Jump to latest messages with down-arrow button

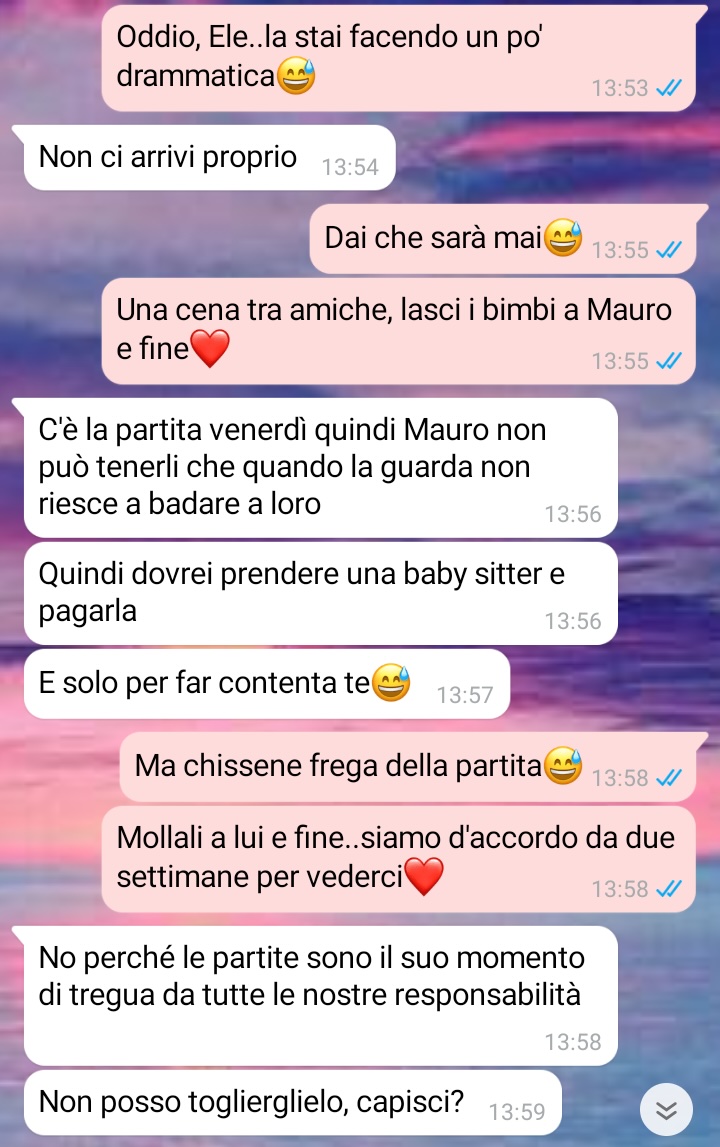[x=666, y=1110]
